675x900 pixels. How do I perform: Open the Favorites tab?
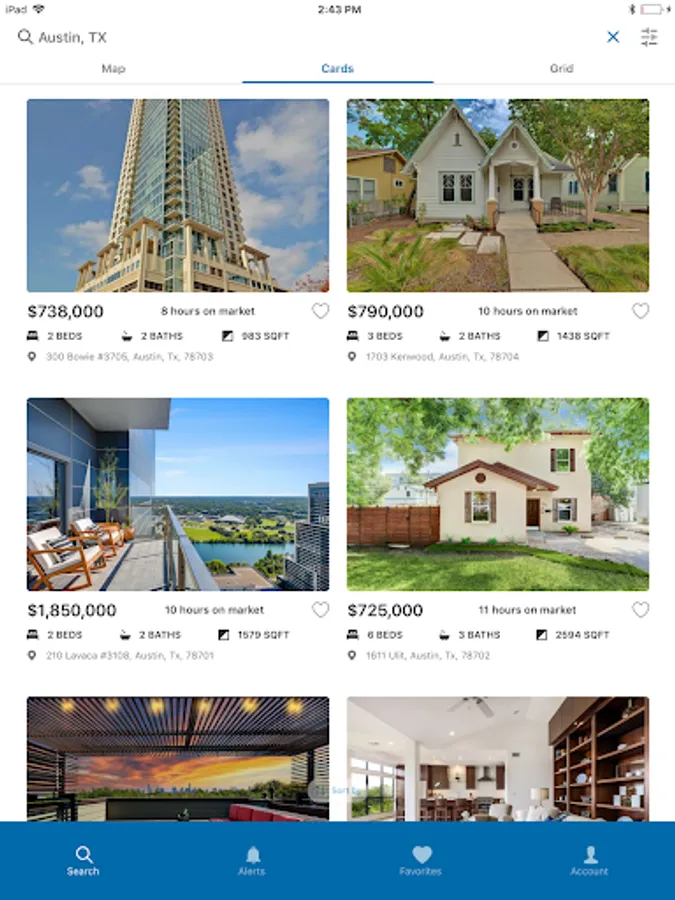click(x=421, y=861)
